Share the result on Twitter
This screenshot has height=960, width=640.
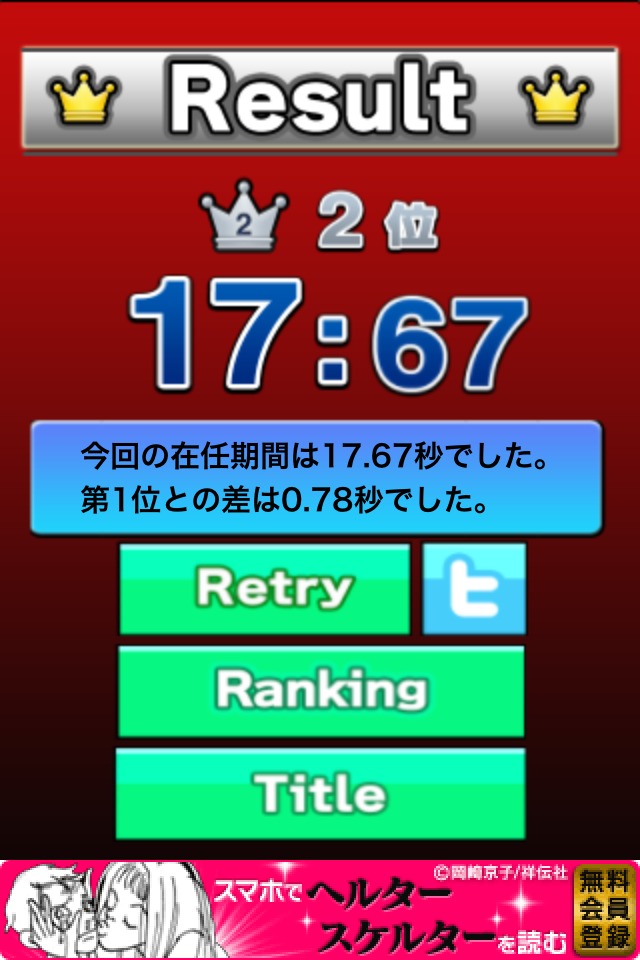(x=473, y=589)
